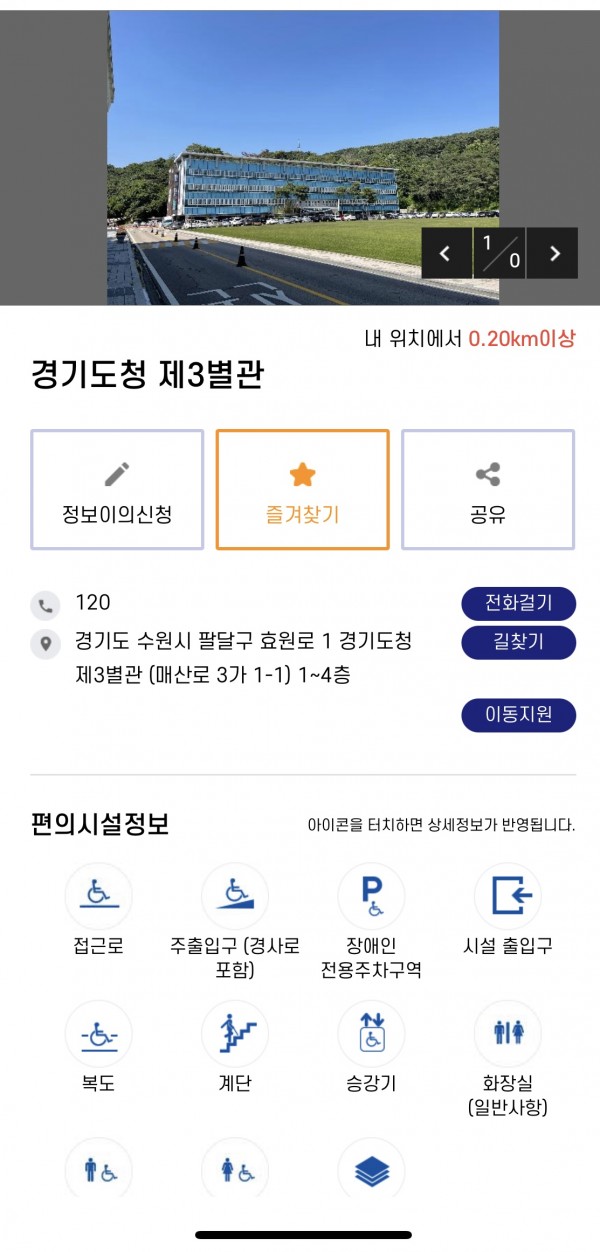This screenshot has width=600, height=1252.
Task: Show 계단 stairs details
Action: (x=235, y=1033)
